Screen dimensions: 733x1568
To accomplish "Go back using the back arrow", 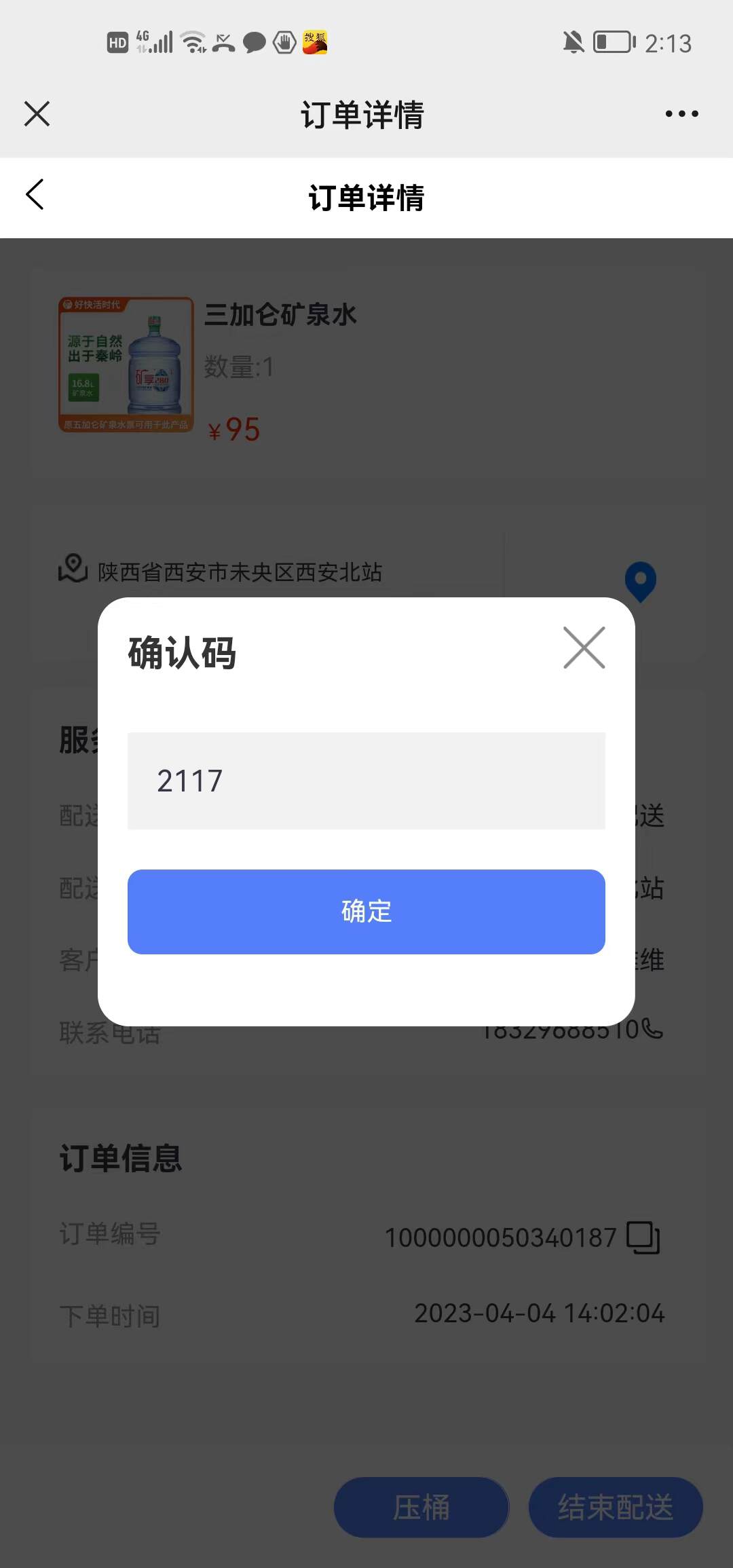I will (x=35, y=195).
